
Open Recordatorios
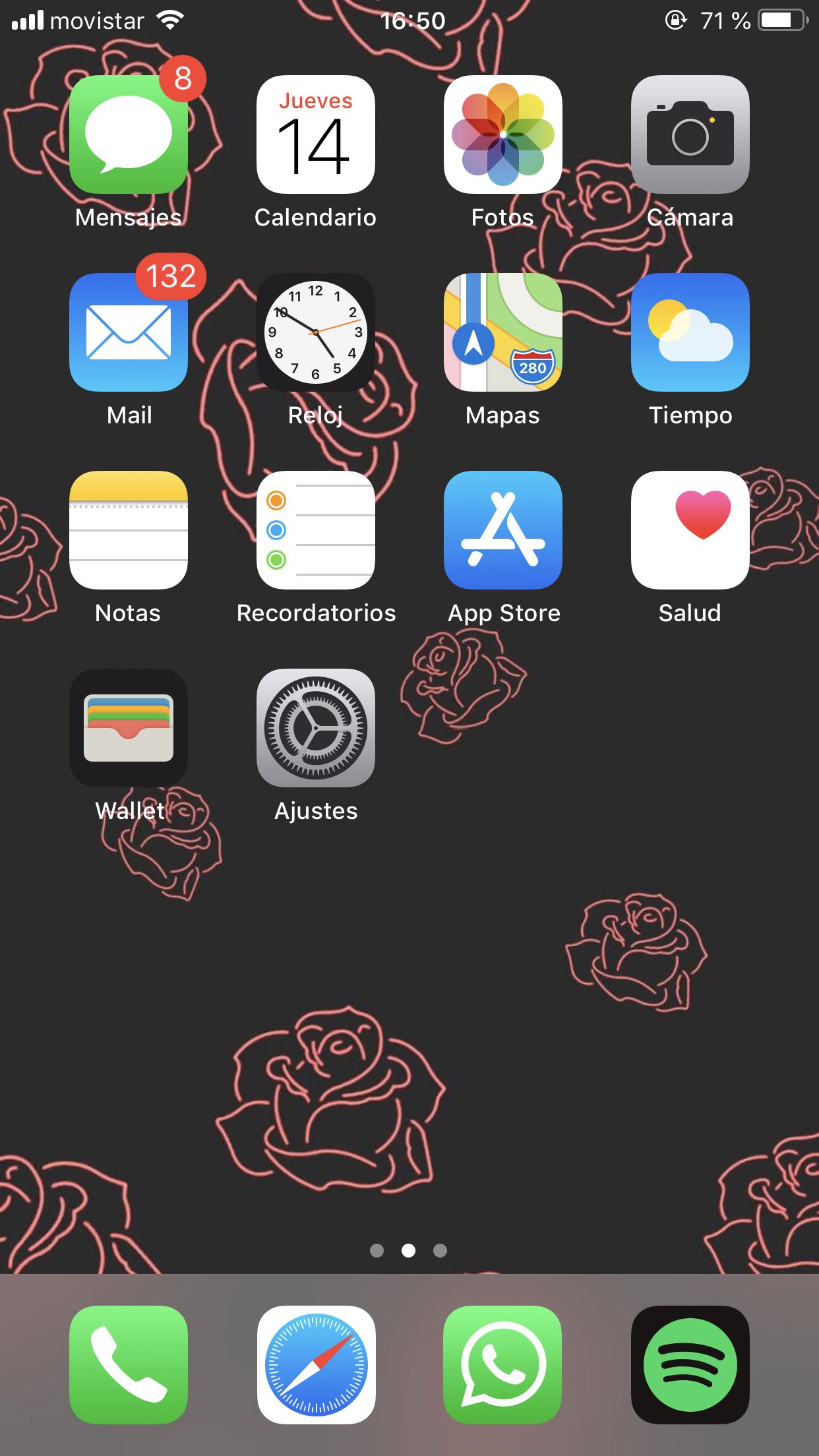316,530
